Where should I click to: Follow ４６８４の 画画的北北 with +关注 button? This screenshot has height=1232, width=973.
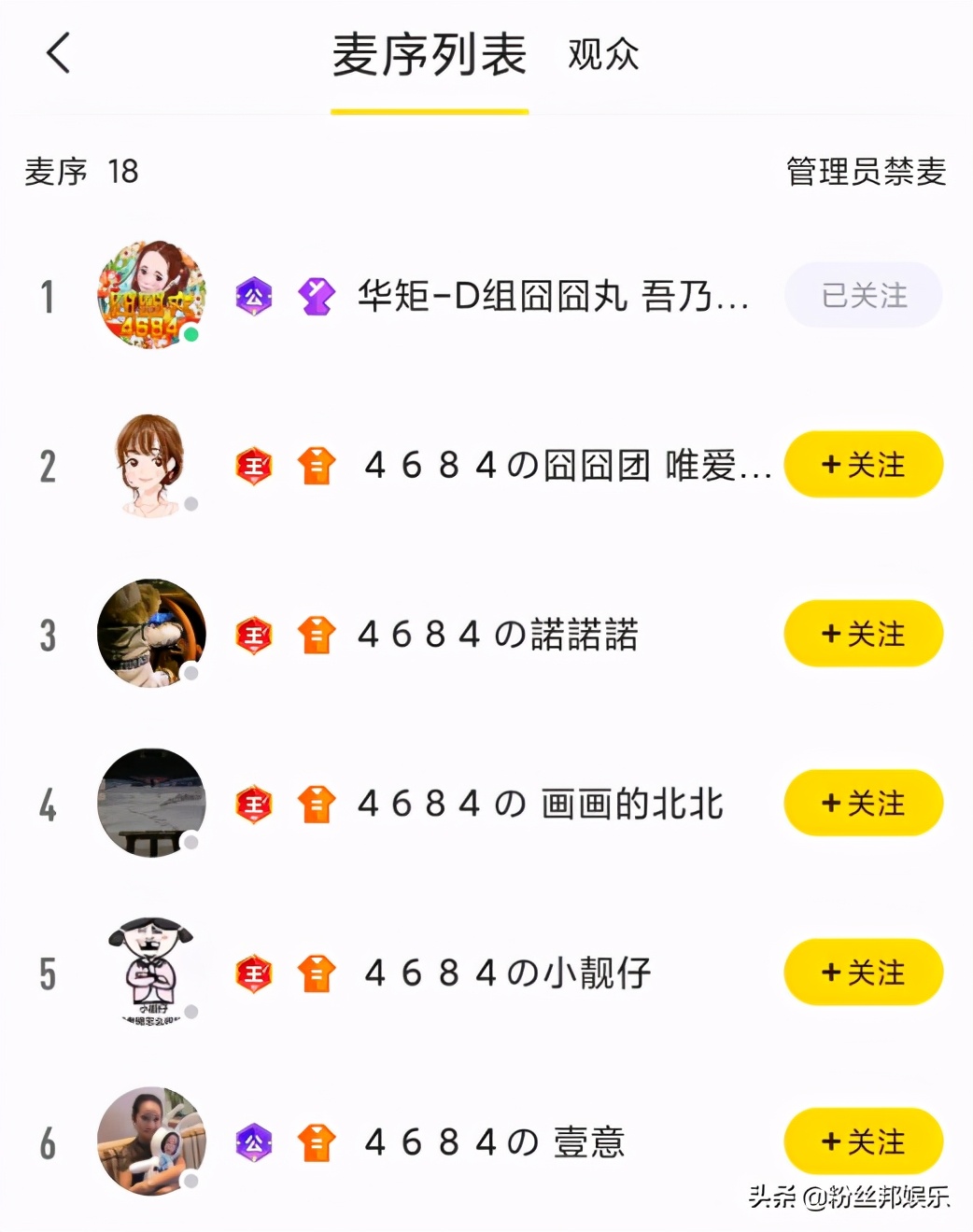click(x=863, y=803)
